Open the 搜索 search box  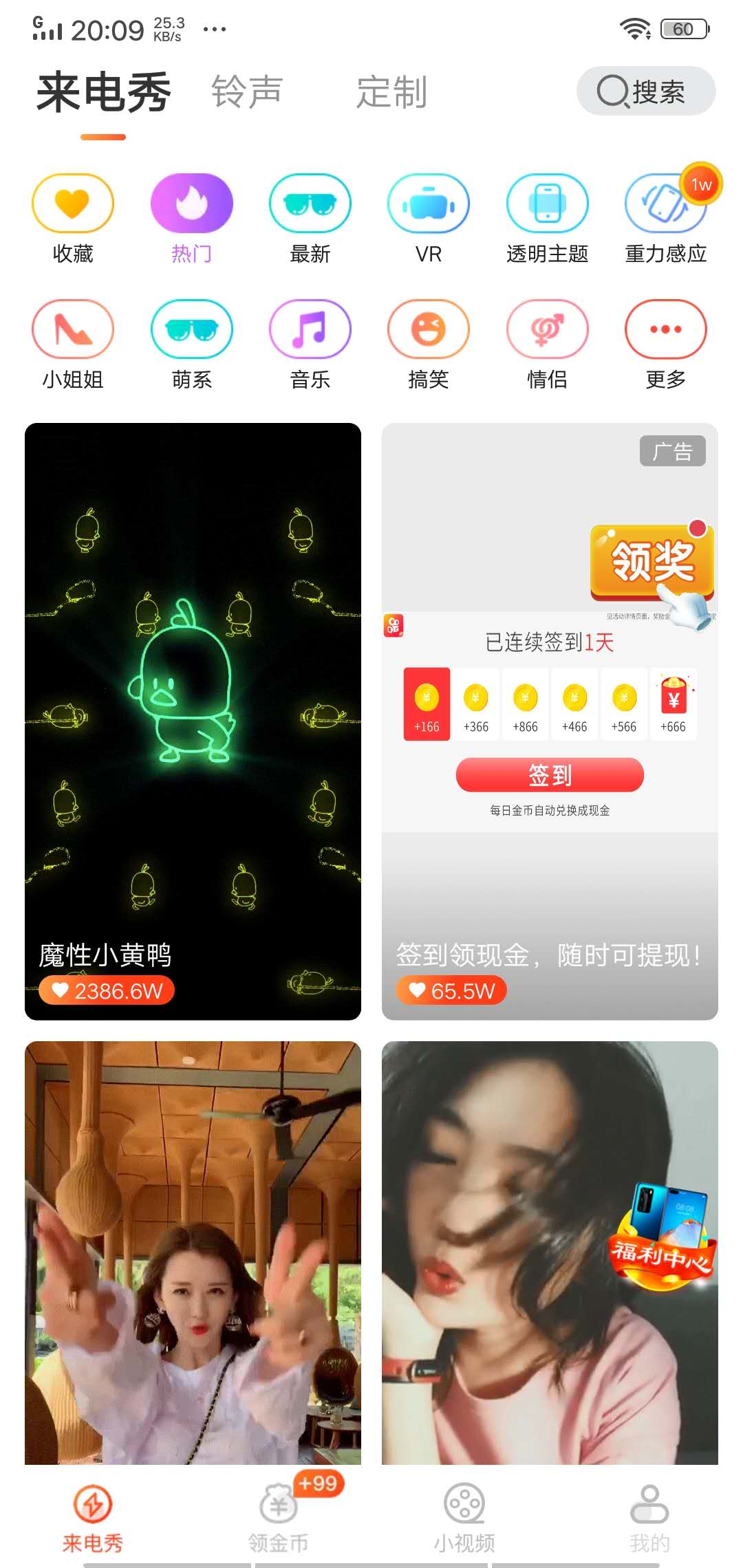[x=645, y=91]
